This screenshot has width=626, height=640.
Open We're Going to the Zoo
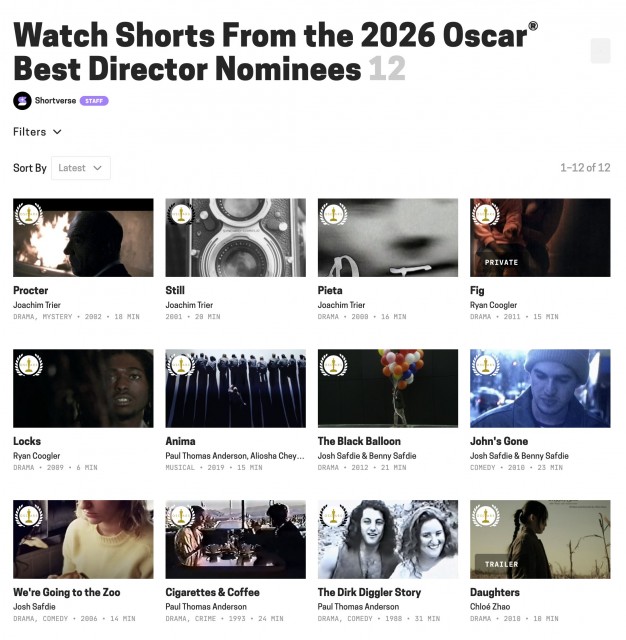click(83, 539)
